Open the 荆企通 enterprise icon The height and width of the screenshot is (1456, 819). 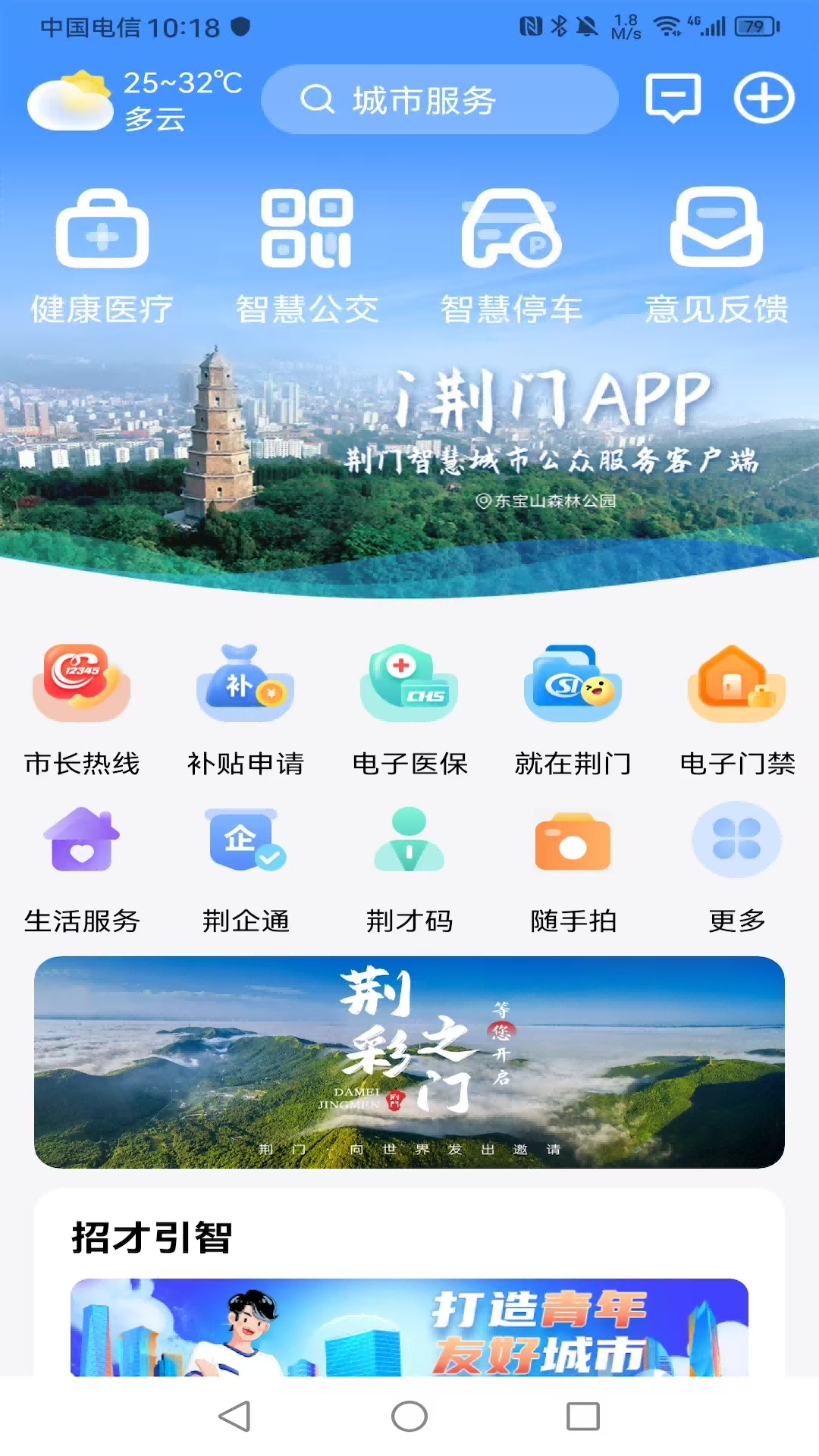point(244,842)
